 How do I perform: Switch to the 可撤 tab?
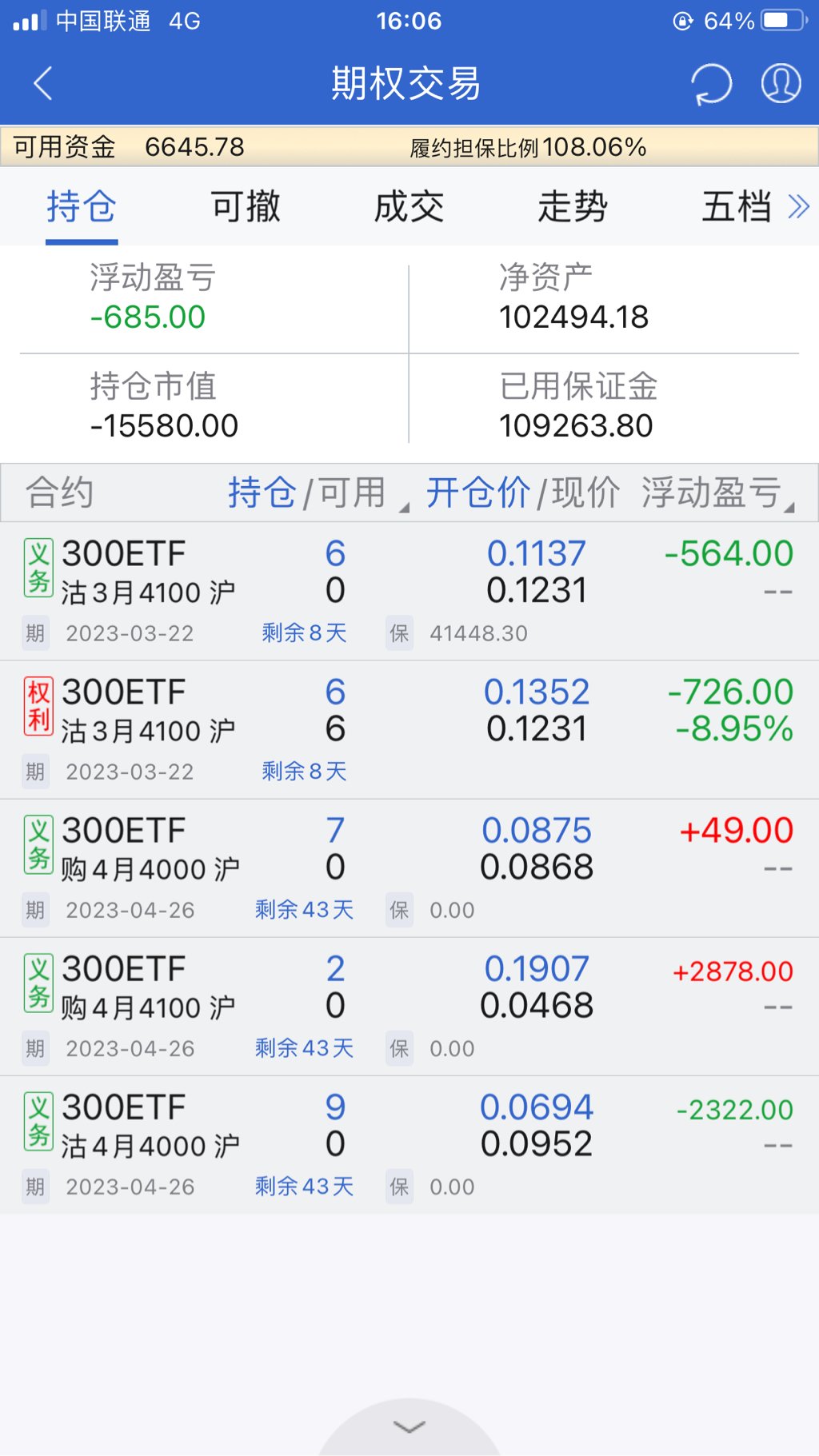coord(246,207)
